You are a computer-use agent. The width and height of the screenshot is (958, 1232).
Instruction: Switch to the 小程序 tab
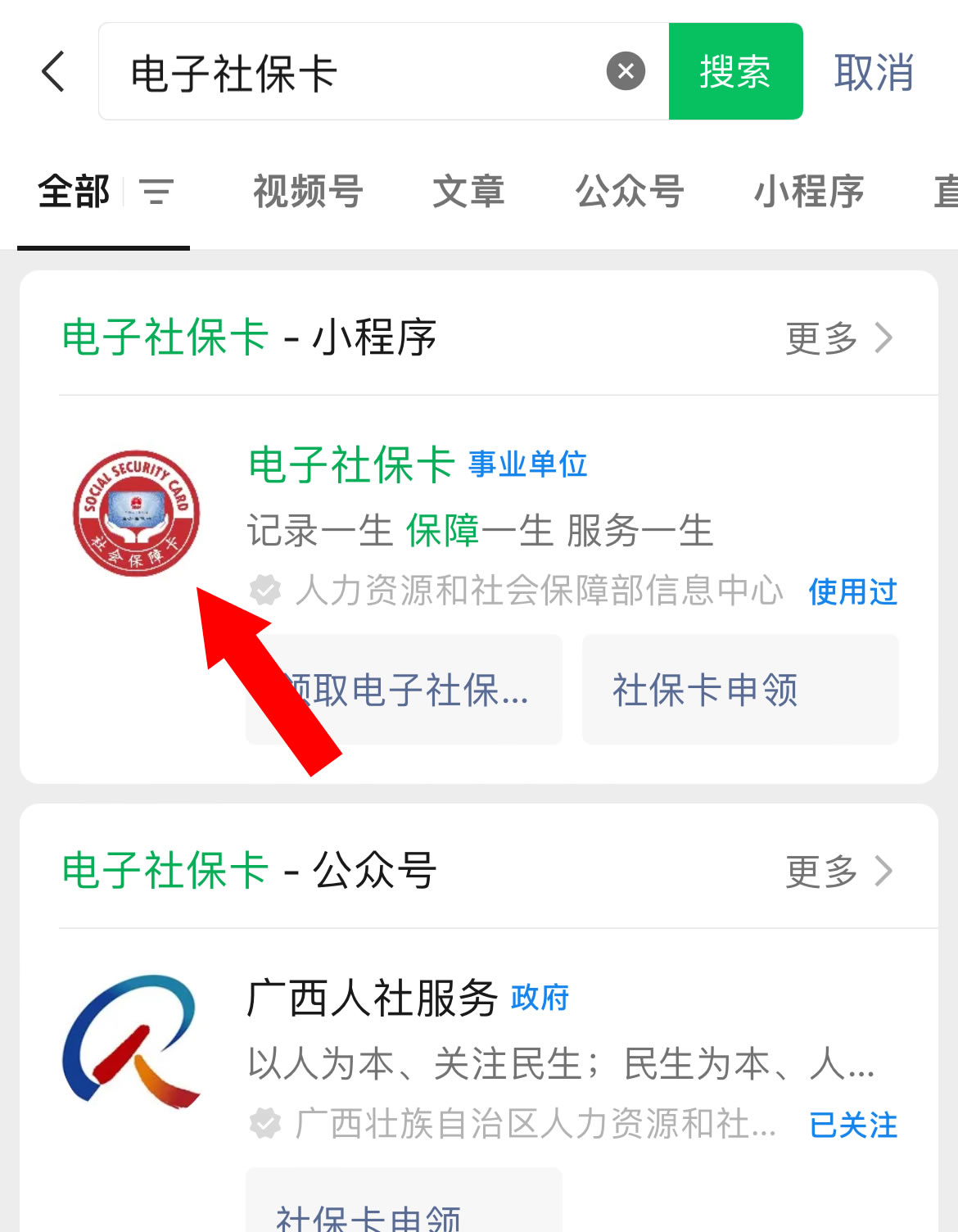pos(808,192)
